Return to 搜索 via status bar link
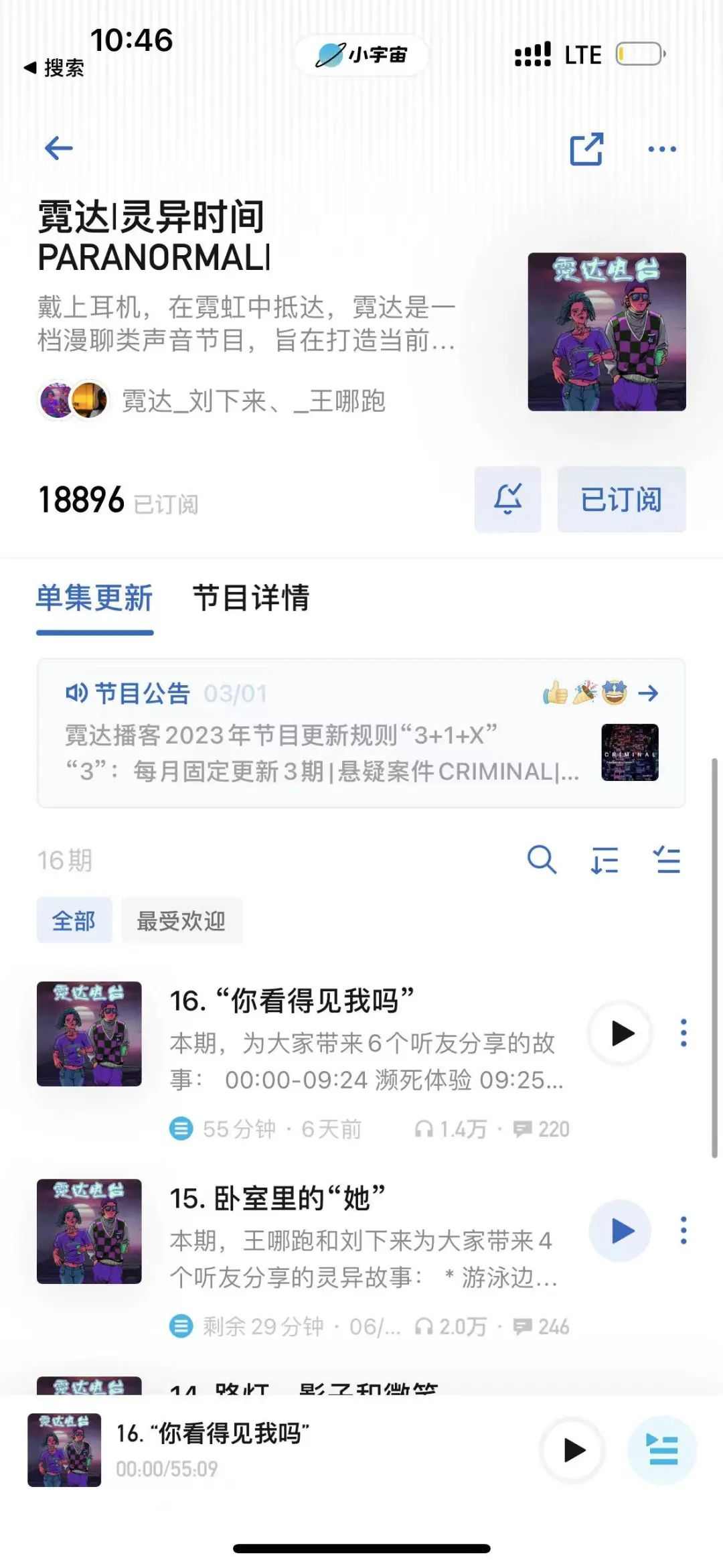 pos(55,68)
